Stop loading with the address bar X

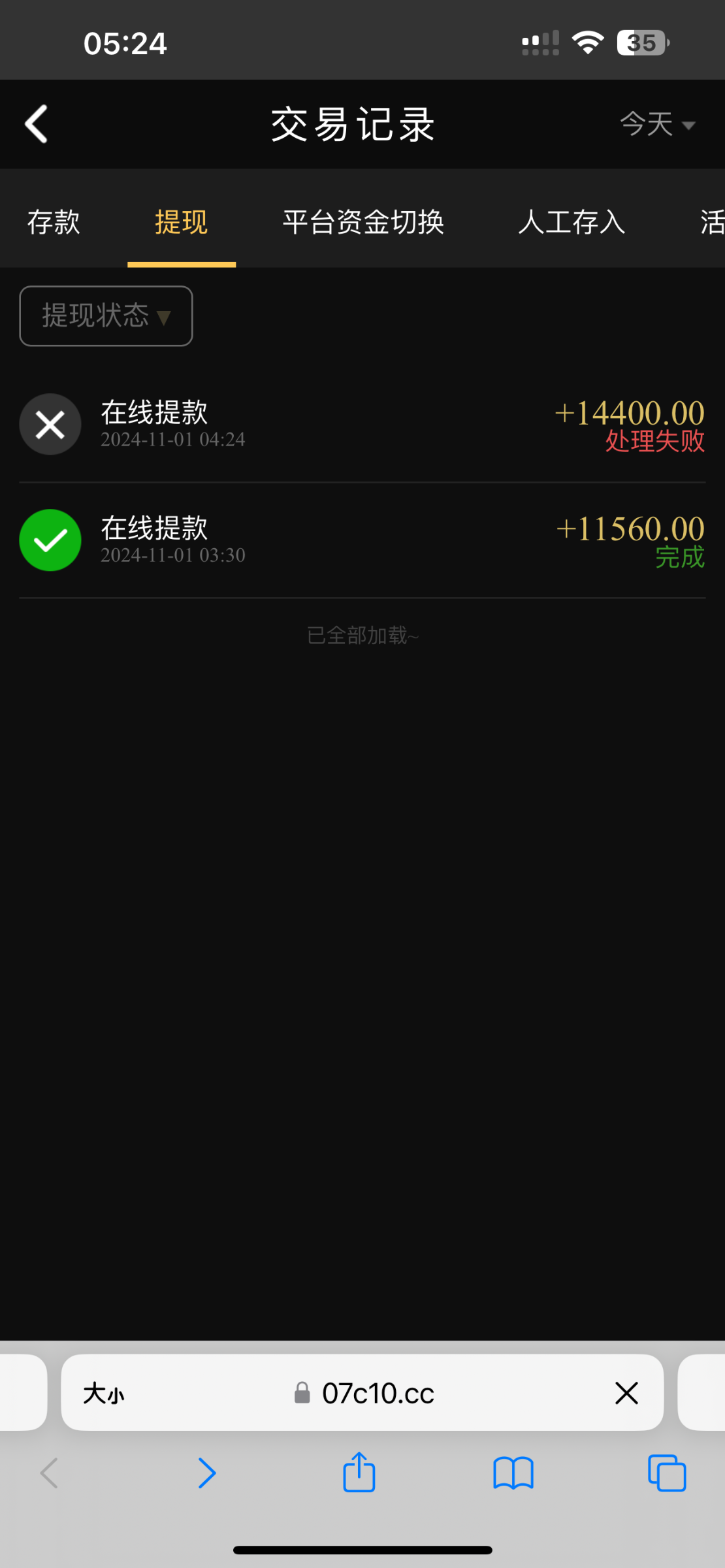[626, 1394]
